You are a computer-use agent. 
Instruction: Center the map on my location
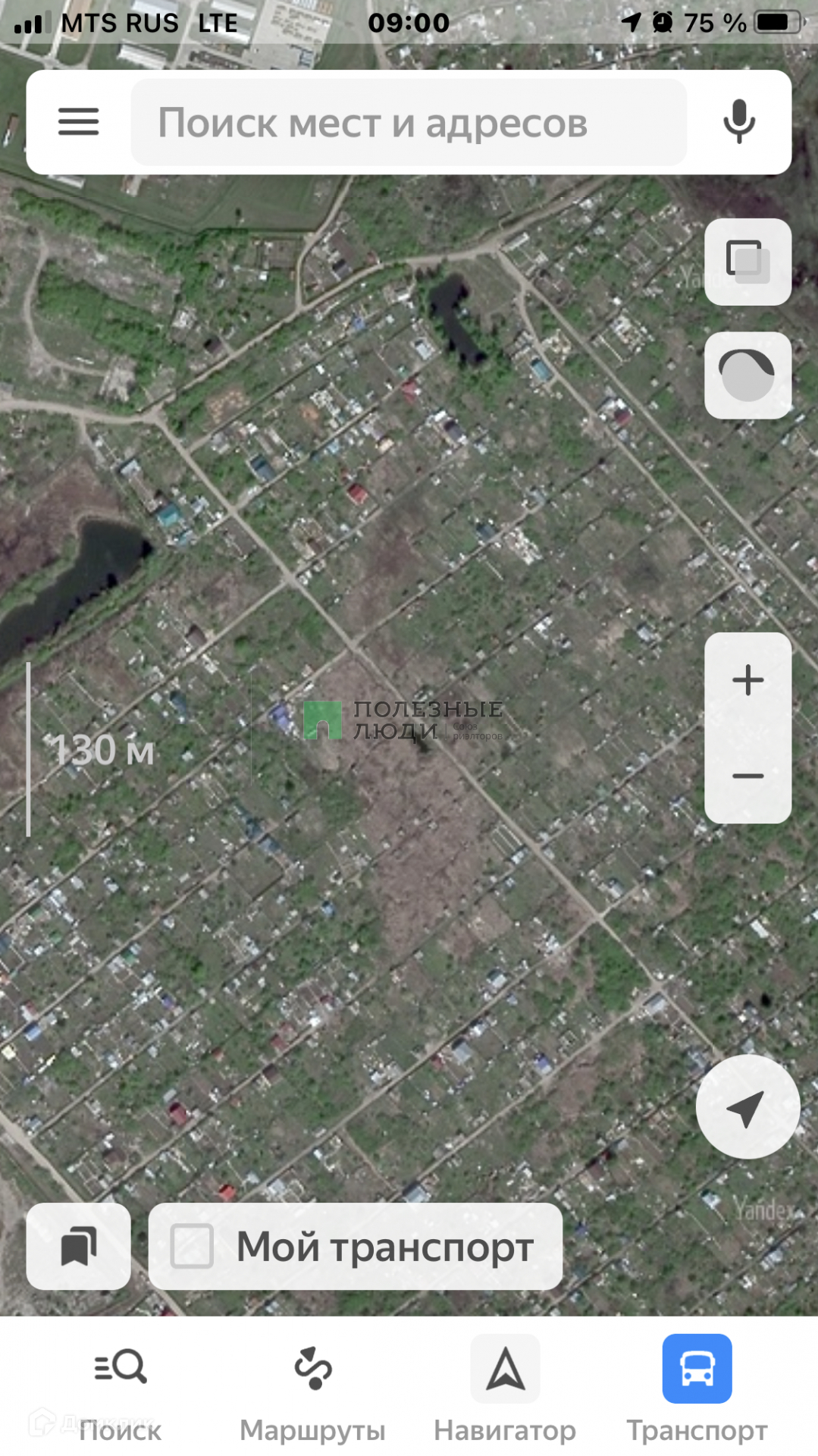coord(747,1107)
